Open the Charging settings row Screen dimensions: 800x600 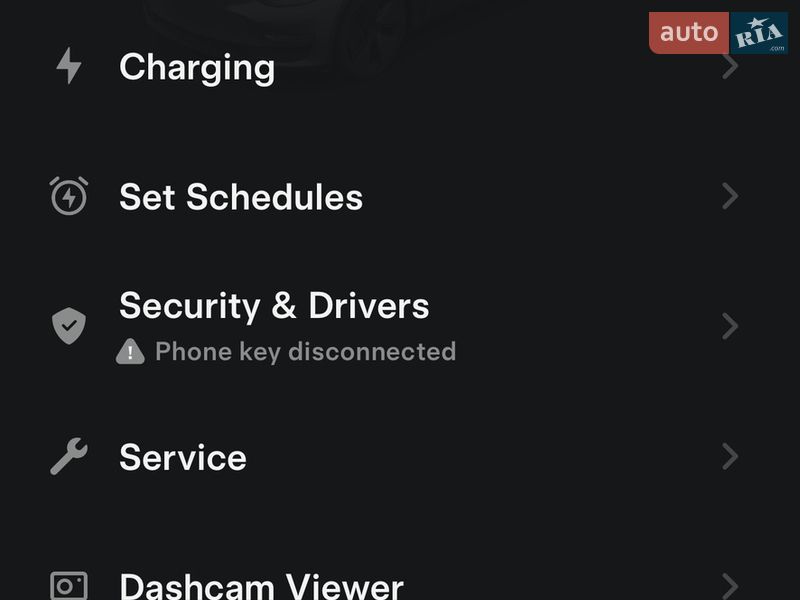click(197, 67)
